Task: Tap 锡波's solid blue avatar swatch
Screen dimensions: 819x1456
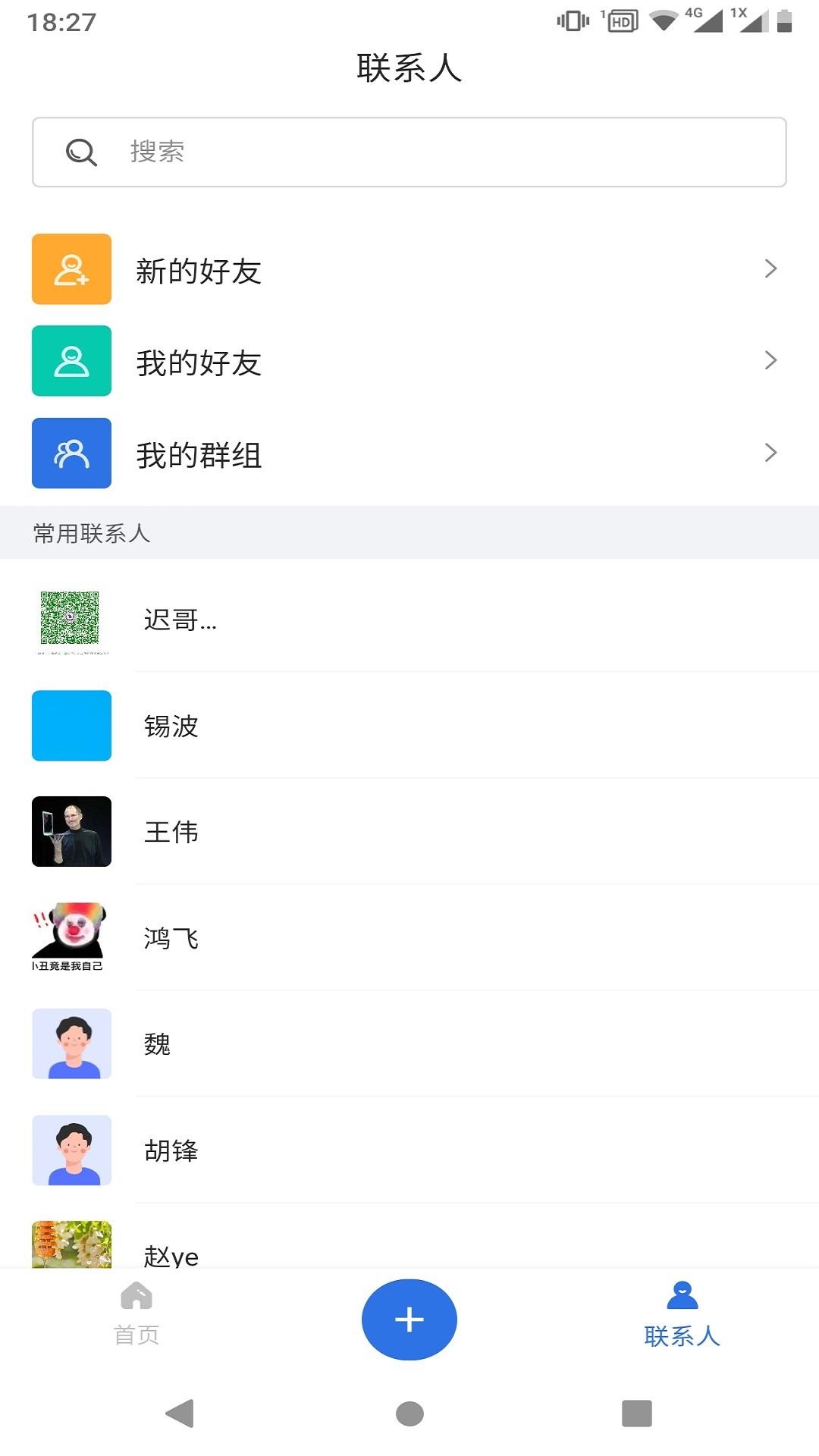Action: [x=71, y=726]
